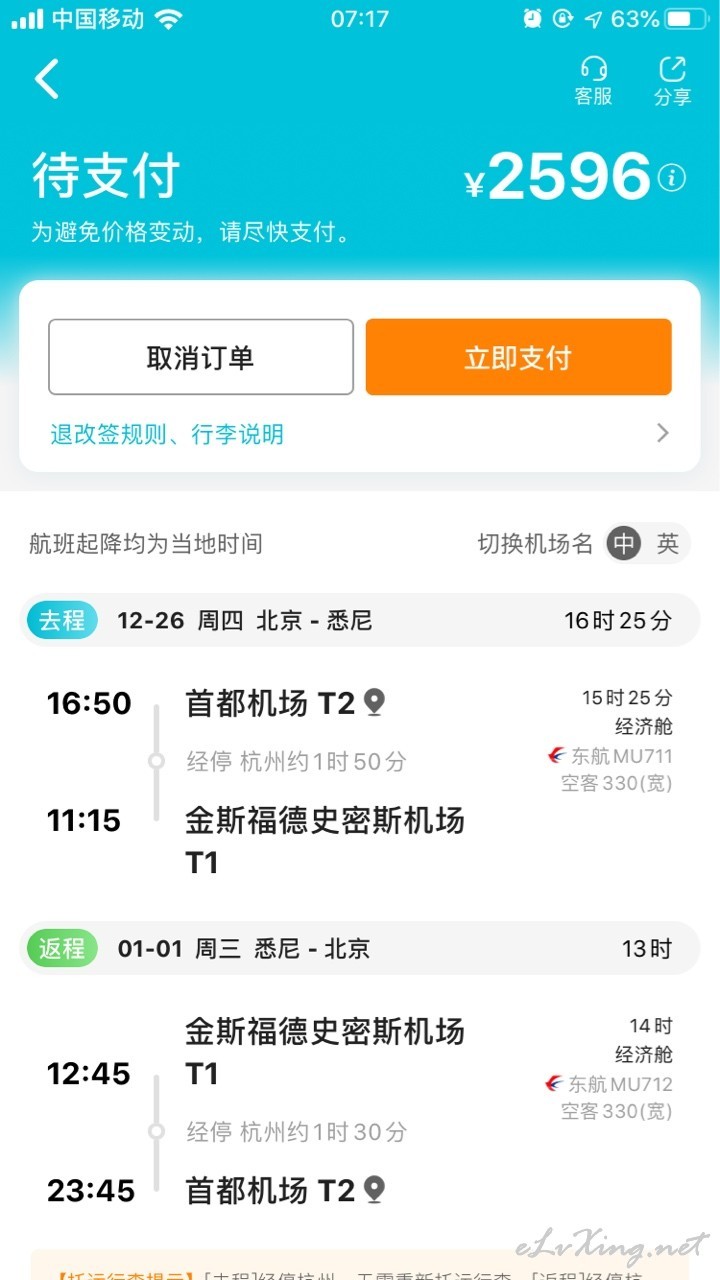Switch airport names to 英 (English)
The image size is (720, 1280).
(x=667, y=544)
